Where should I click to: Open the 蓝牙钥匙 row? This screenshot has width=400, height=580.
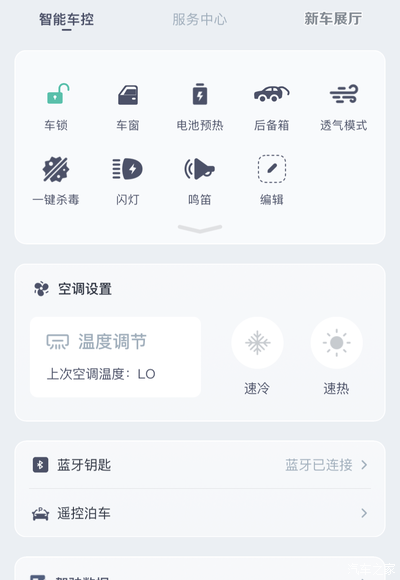200,465
